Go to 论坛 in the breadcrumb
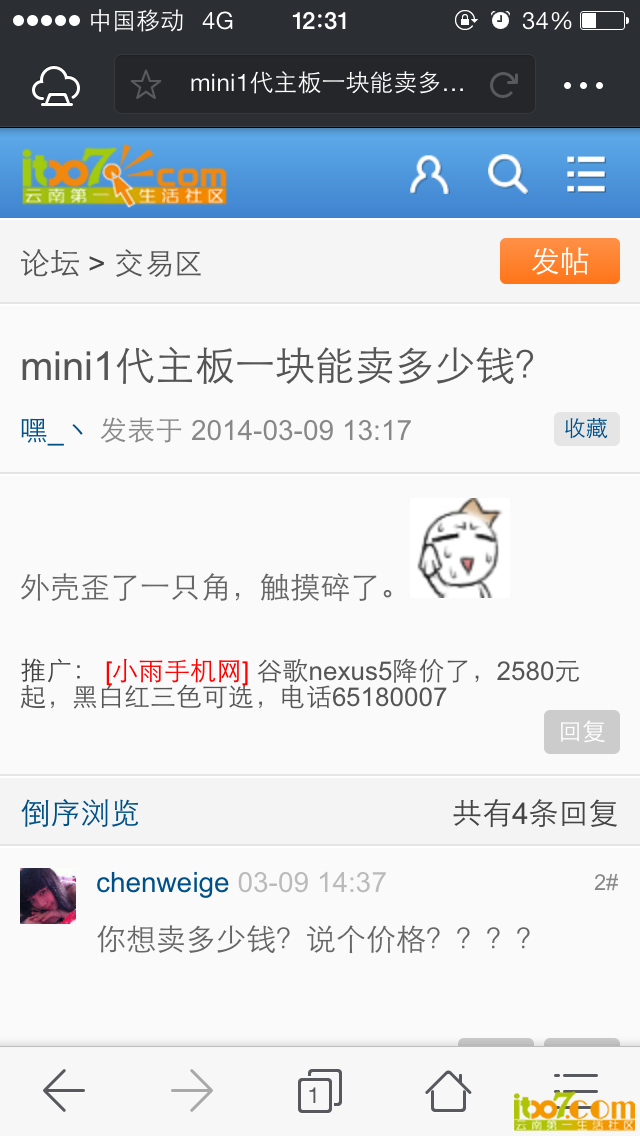Image resolution: width=640 pixels, height=1136 pixels. pyautogui.click(x=49, y=263)
